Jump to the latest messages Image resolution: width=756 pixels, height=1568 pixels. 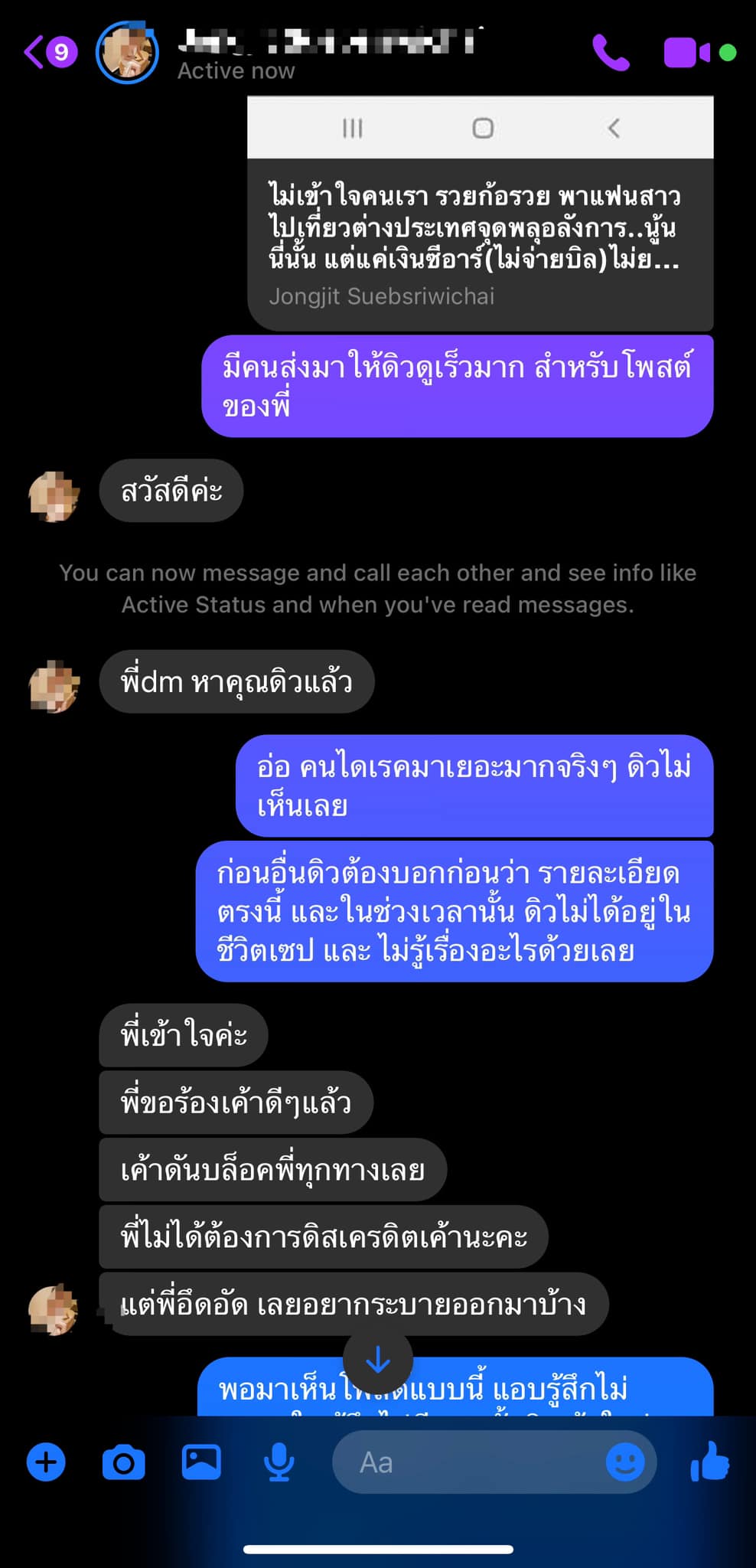[378, 1360]
